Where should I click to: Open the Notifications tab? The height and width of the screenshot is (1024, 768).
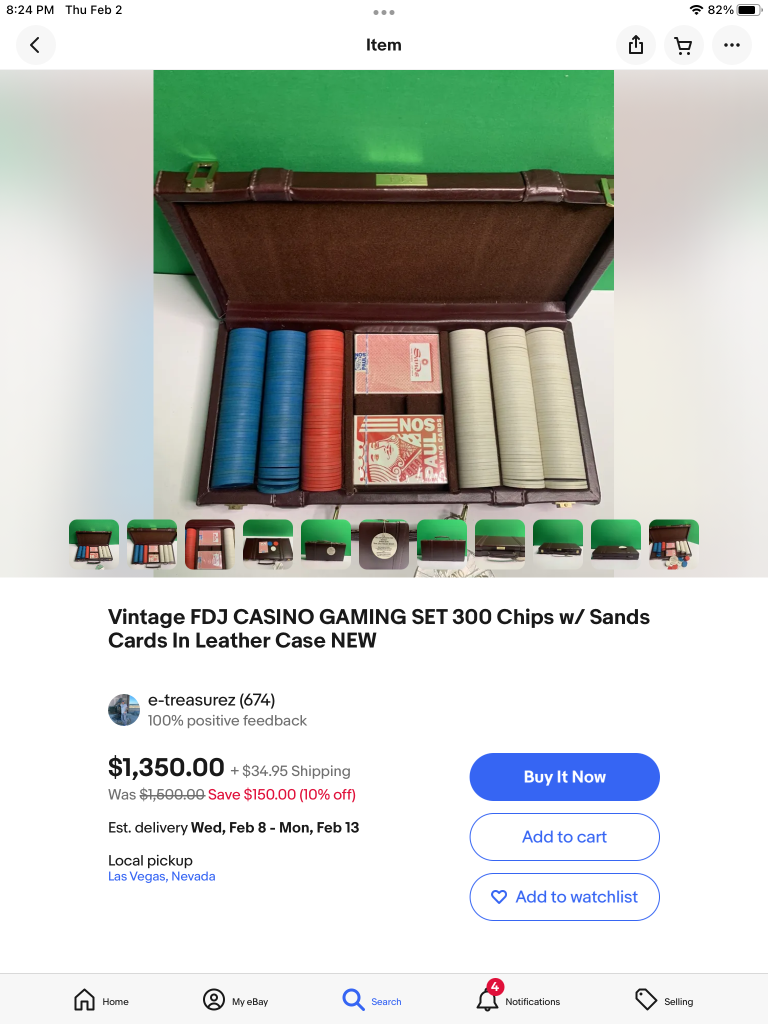[x=518, y=1000]
